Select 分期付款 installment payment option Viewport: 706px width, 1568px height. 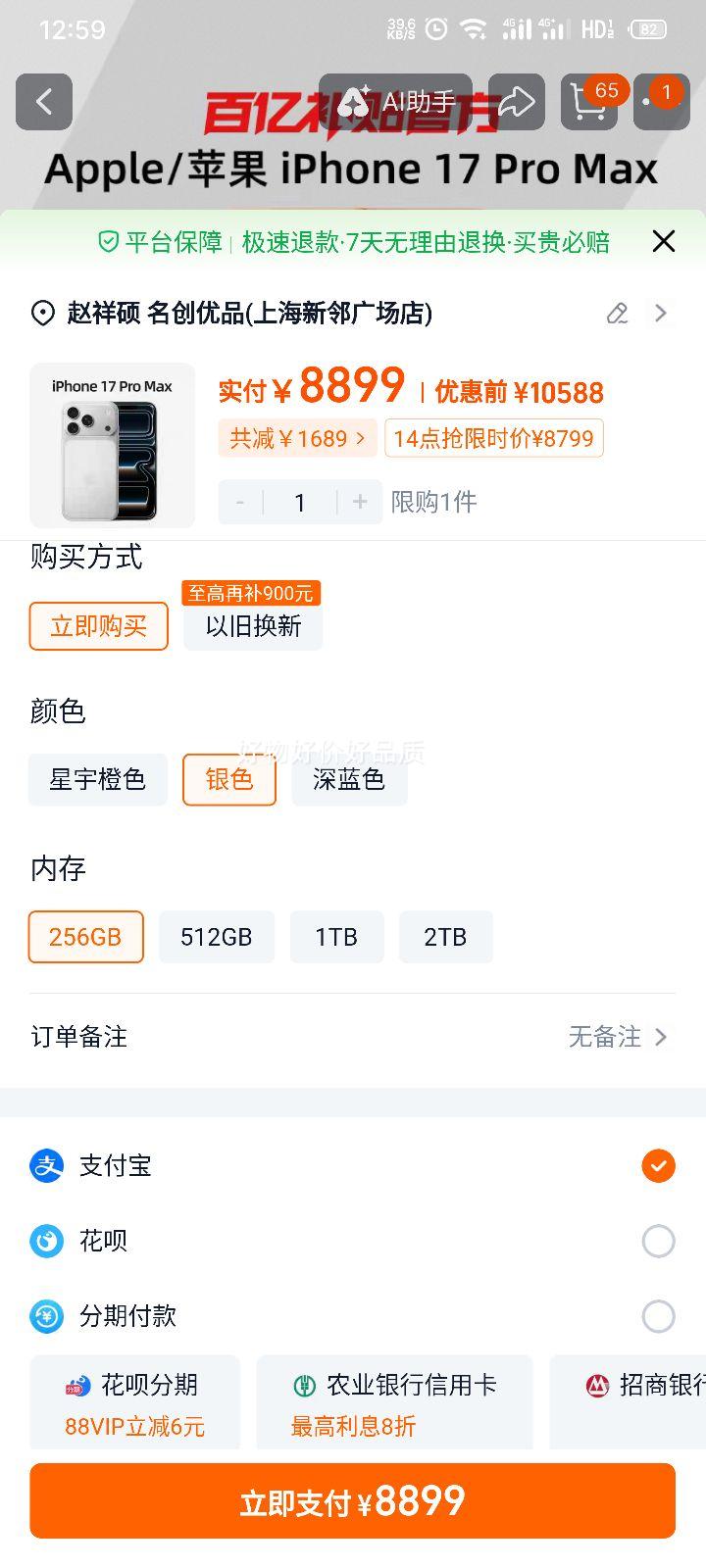click(658, 1316)
